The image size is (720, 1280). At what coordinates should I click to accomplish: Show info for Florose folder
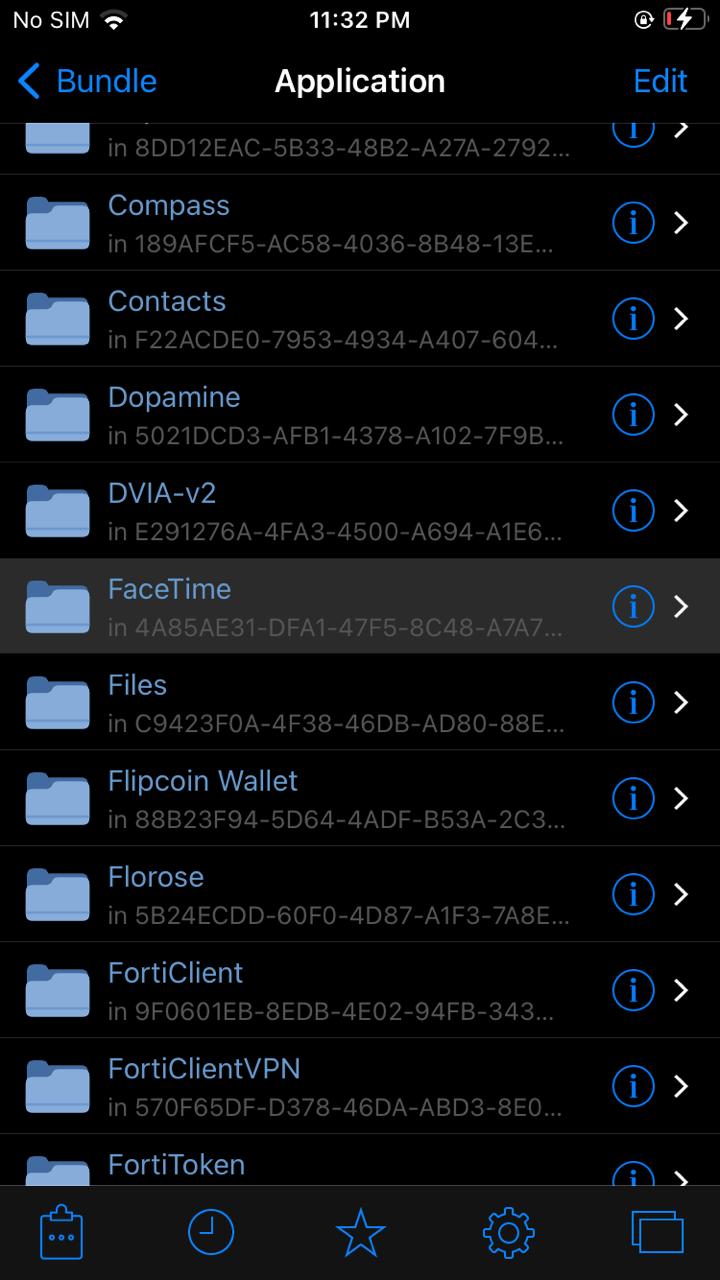point(632,895)
